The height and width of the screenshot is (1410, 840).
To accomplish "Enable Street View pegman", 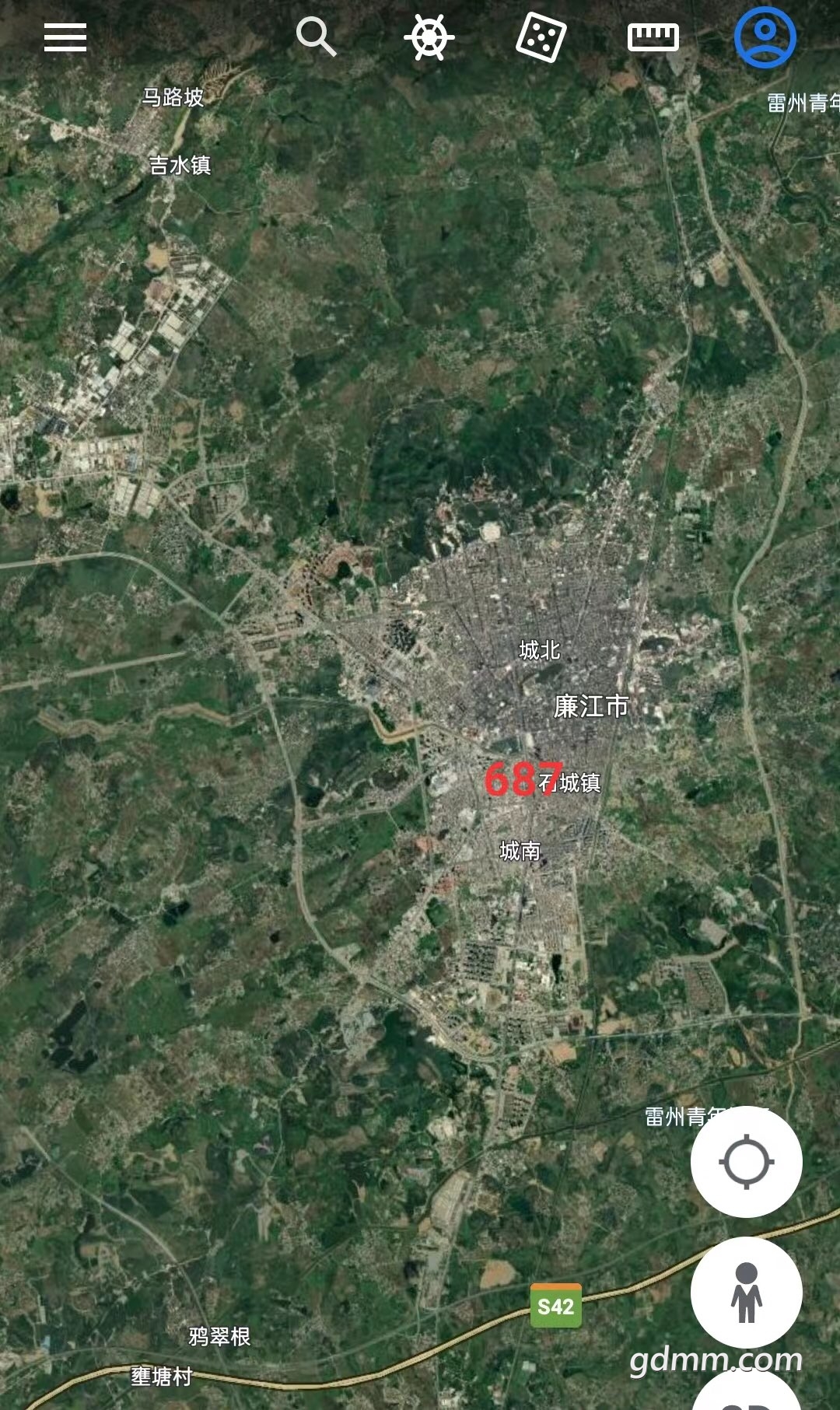I will click(747, 1293).
